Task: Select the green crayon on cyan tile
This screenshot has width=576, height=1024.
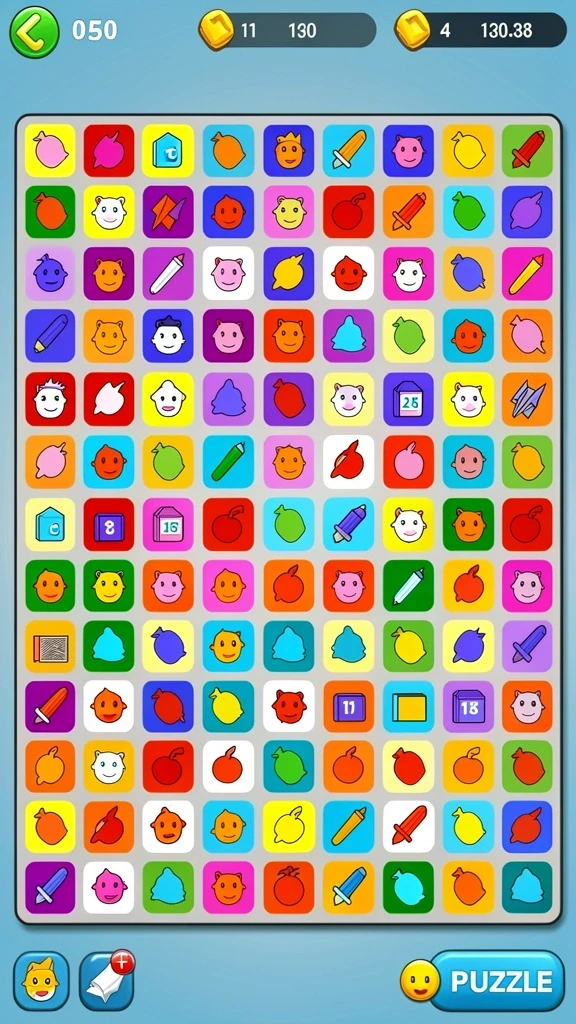Action: pyautogui.click(x=229, y=462)
